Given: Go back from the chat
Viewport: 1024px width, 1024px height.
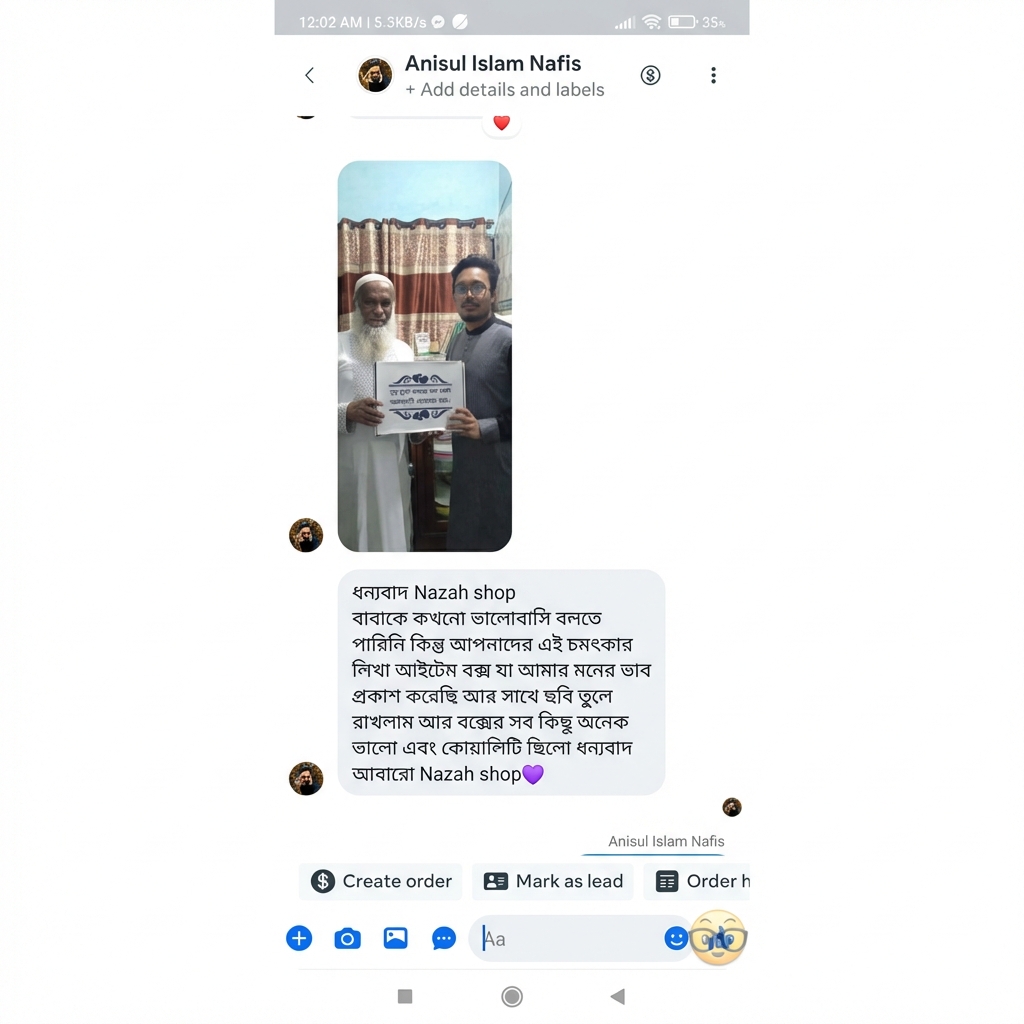Looking at the screenshot, I should [x=309, y=75].
